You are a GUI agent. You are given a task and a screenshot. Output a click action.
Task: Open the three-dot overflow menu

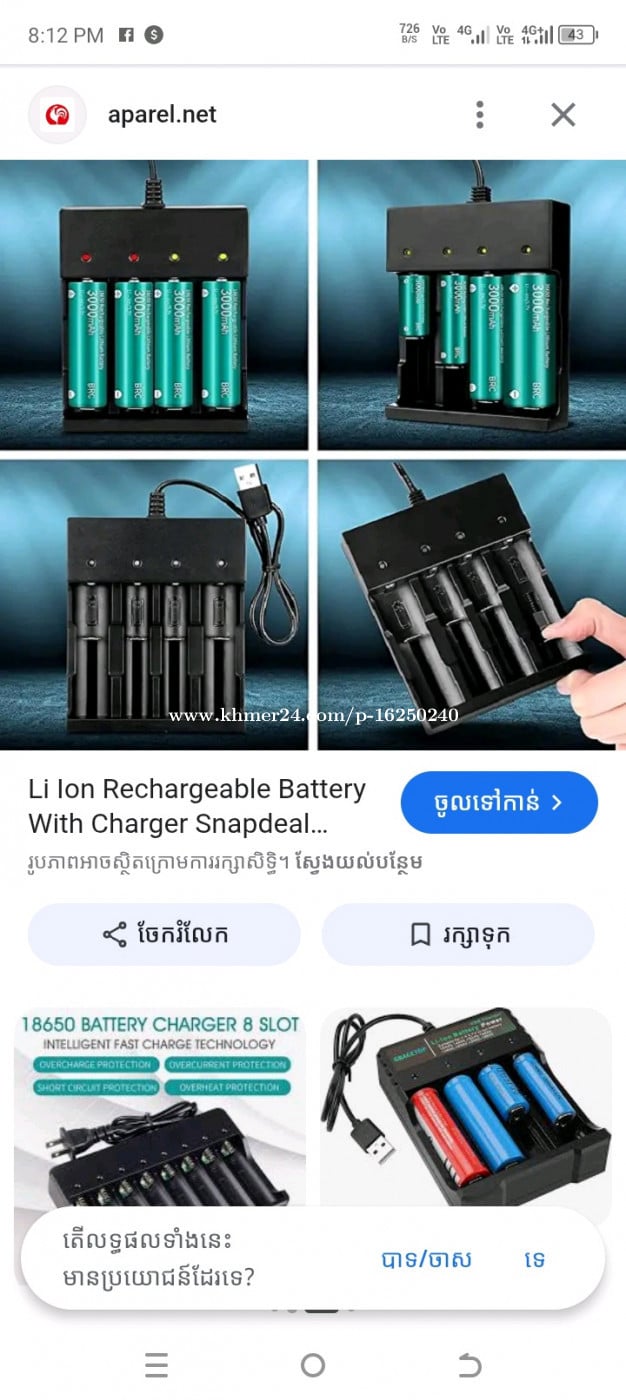click(x=480, y=115)
